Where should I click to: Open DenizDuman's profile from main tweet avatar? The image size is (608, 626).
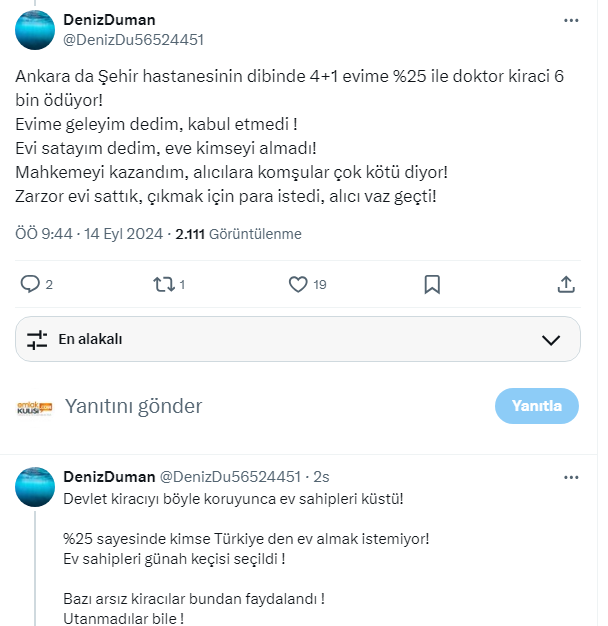[34, 30]
